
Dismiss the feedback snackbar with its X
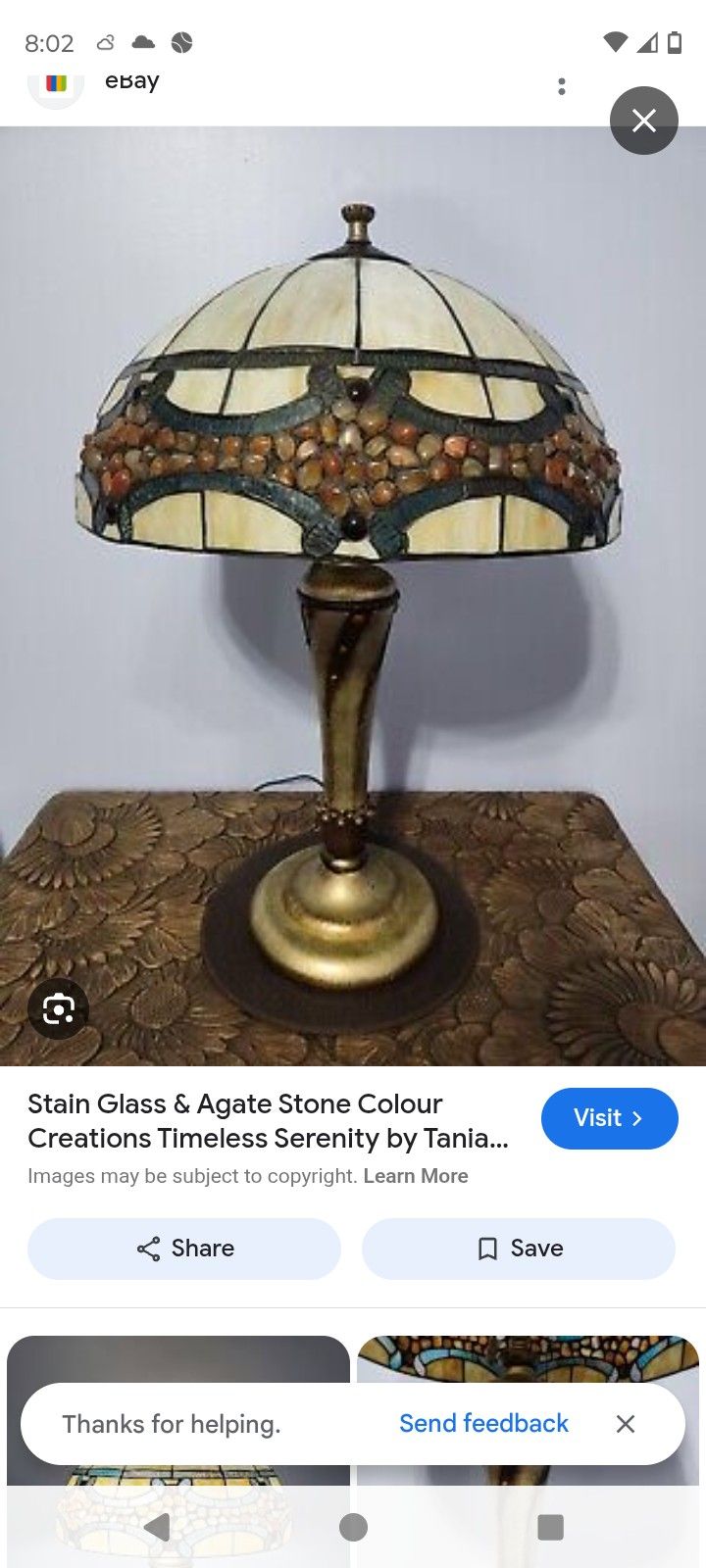626,1423
